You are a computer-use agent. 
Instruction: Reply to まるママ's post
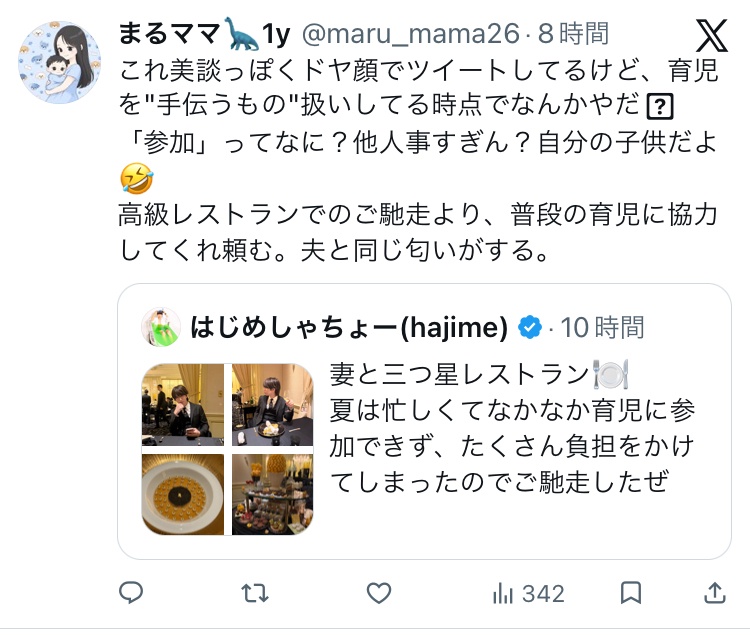(x=131, y=593)
